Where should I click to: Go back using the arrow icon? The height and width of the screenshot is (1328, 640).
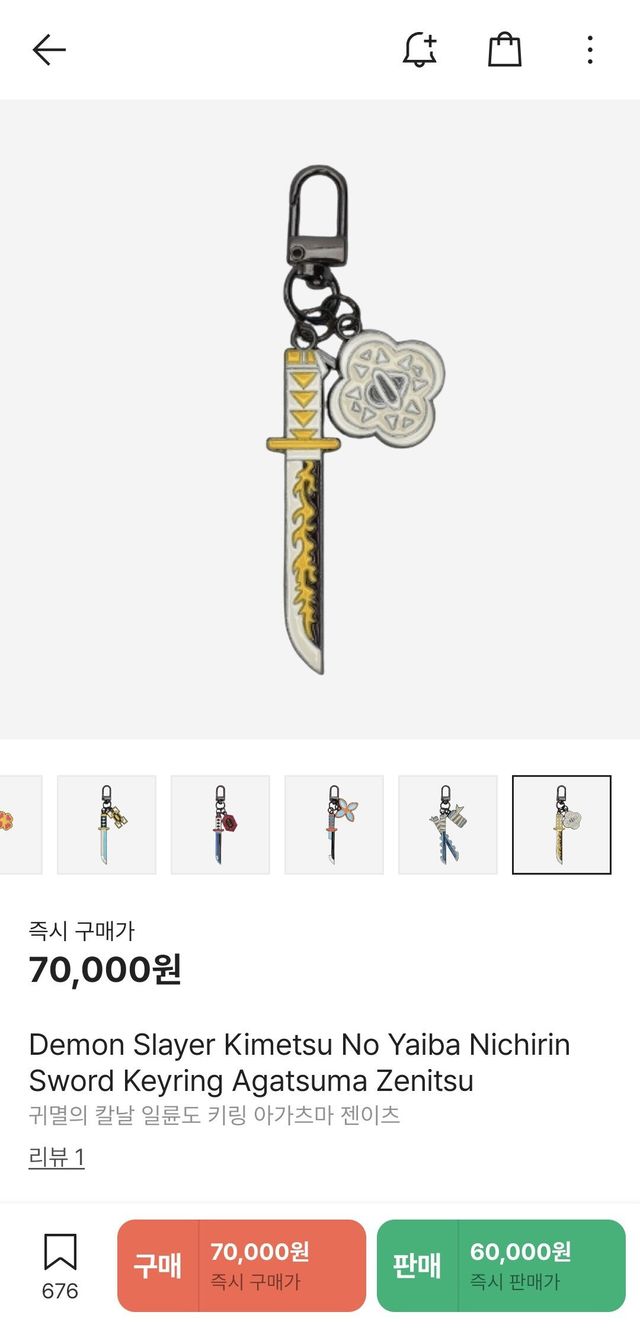(x=48, y=49)
